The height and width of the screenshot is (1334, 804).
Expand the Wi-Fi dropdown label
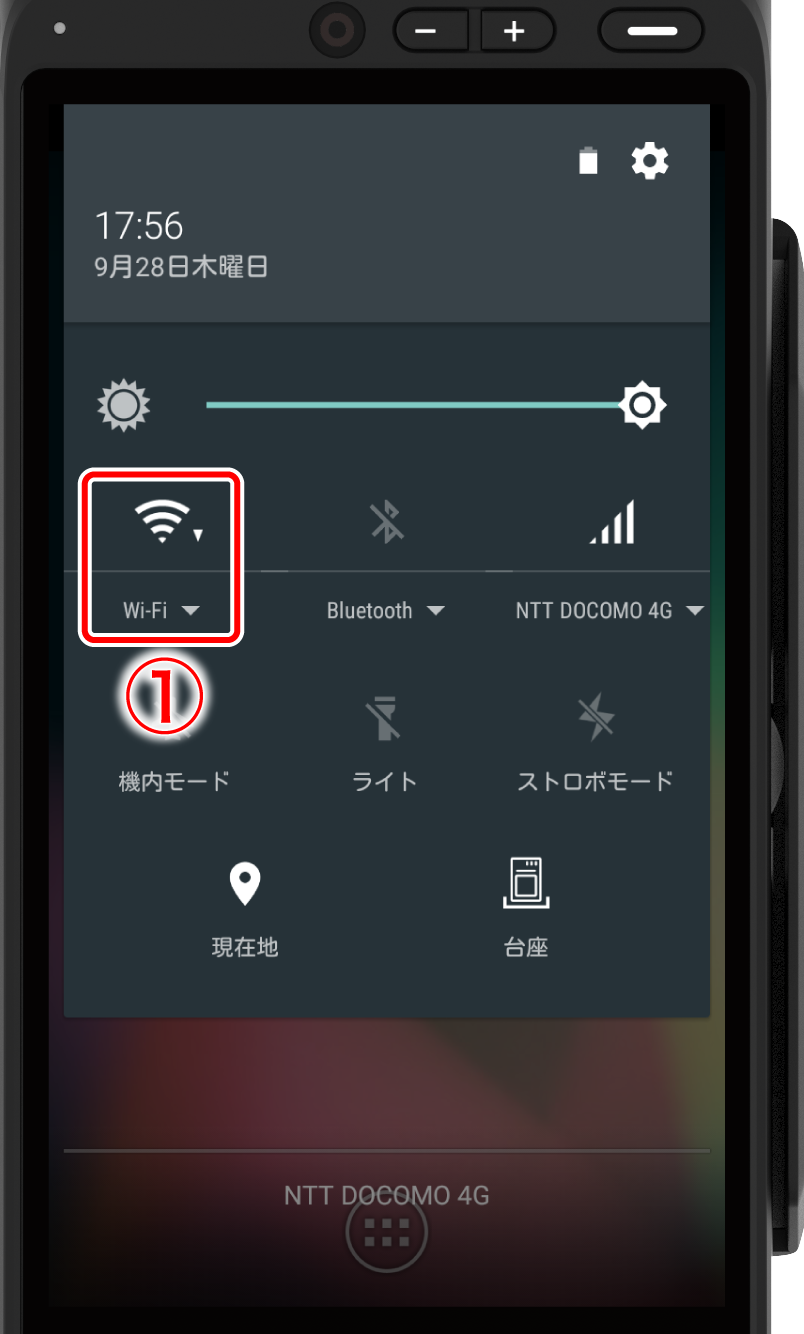(x=162, y=610)
